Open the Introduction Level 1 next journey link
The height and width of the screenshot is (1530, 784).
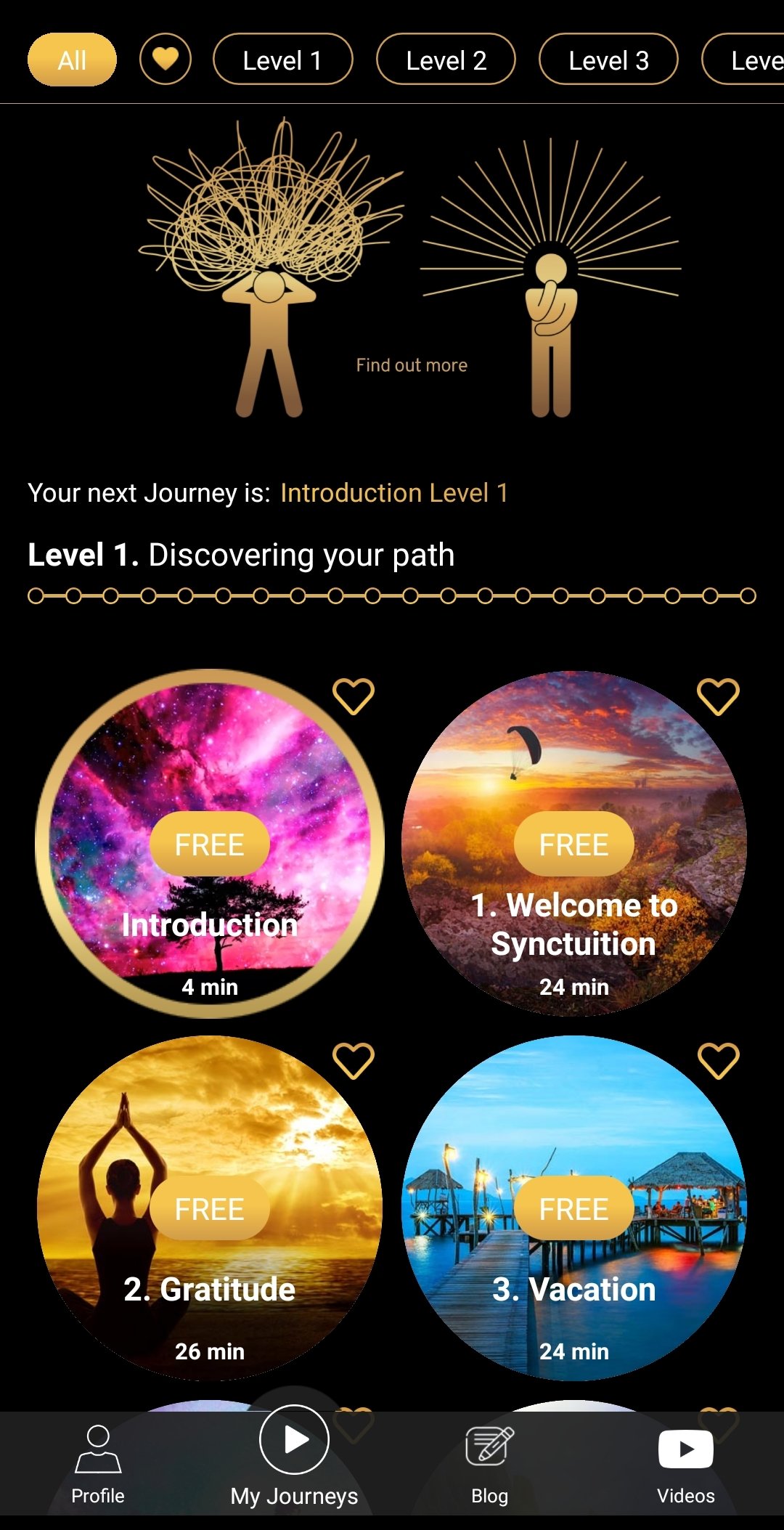tap(394, 493)
